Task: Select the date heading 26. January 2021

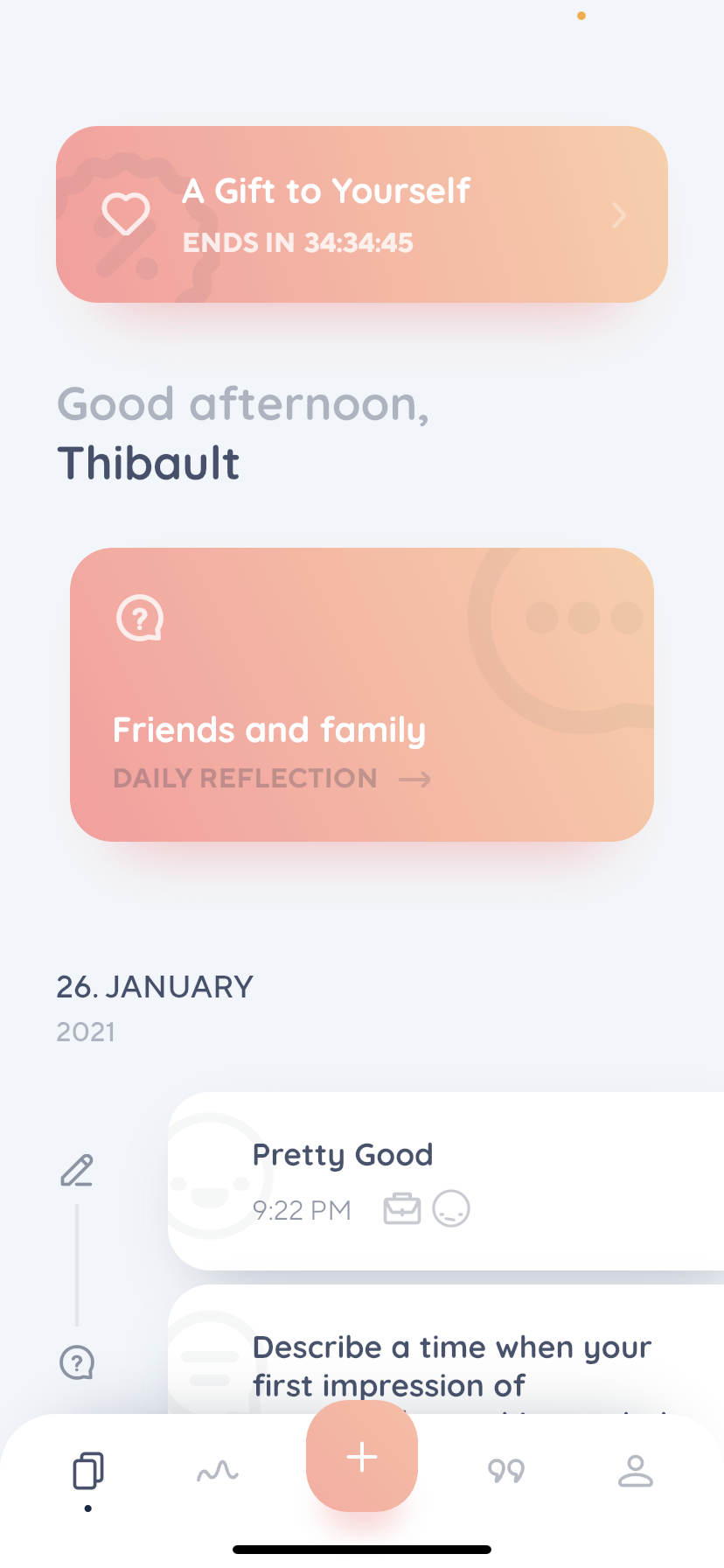Action: 154,1004
